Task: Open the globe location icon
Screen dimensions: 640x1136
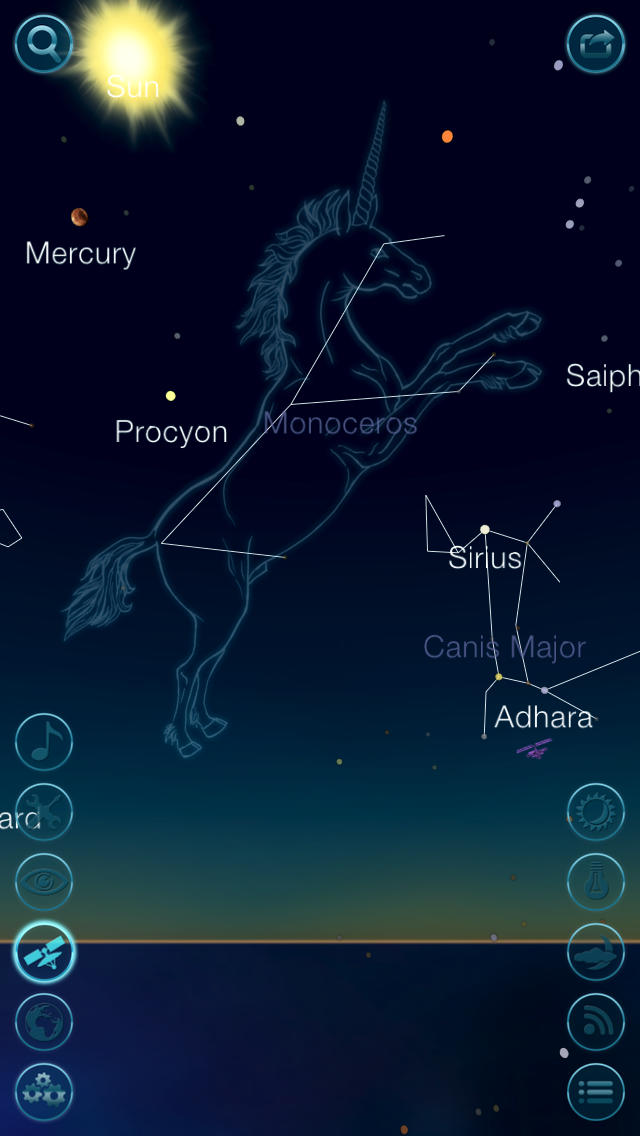Action: click(44, 1022)
